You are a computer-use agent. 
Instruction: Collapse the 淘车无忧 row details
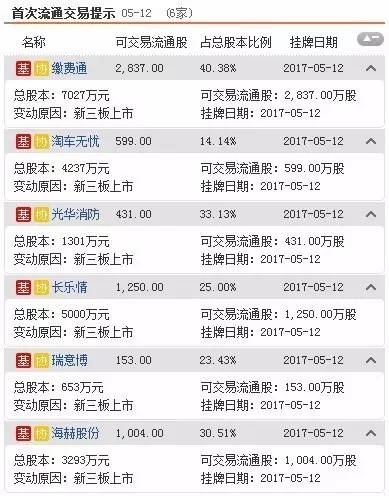click(371, 141)
